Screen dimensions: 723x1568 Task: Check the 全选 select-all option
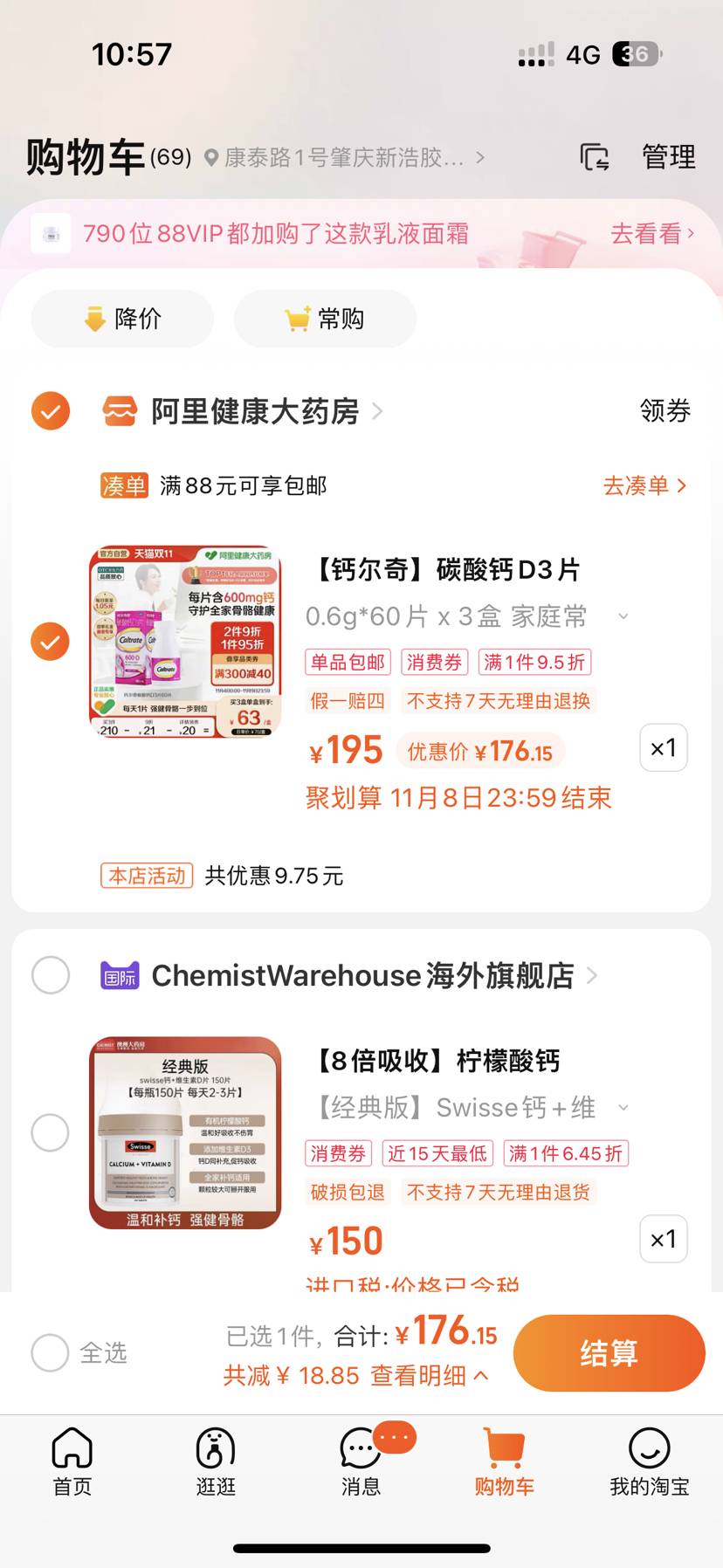(51, 1353)
